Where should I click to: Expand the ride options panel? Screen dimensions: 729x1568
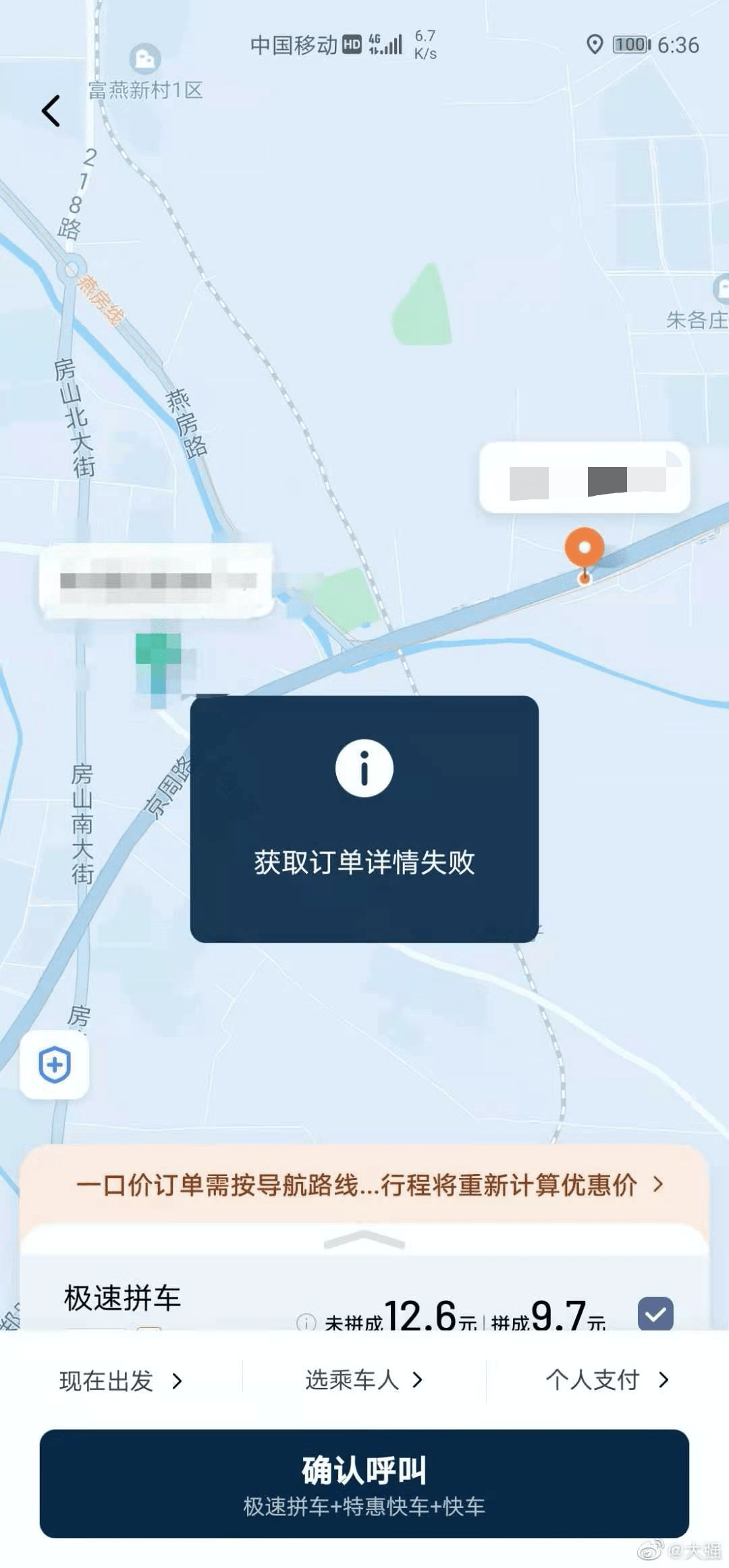coord(364,1240)
